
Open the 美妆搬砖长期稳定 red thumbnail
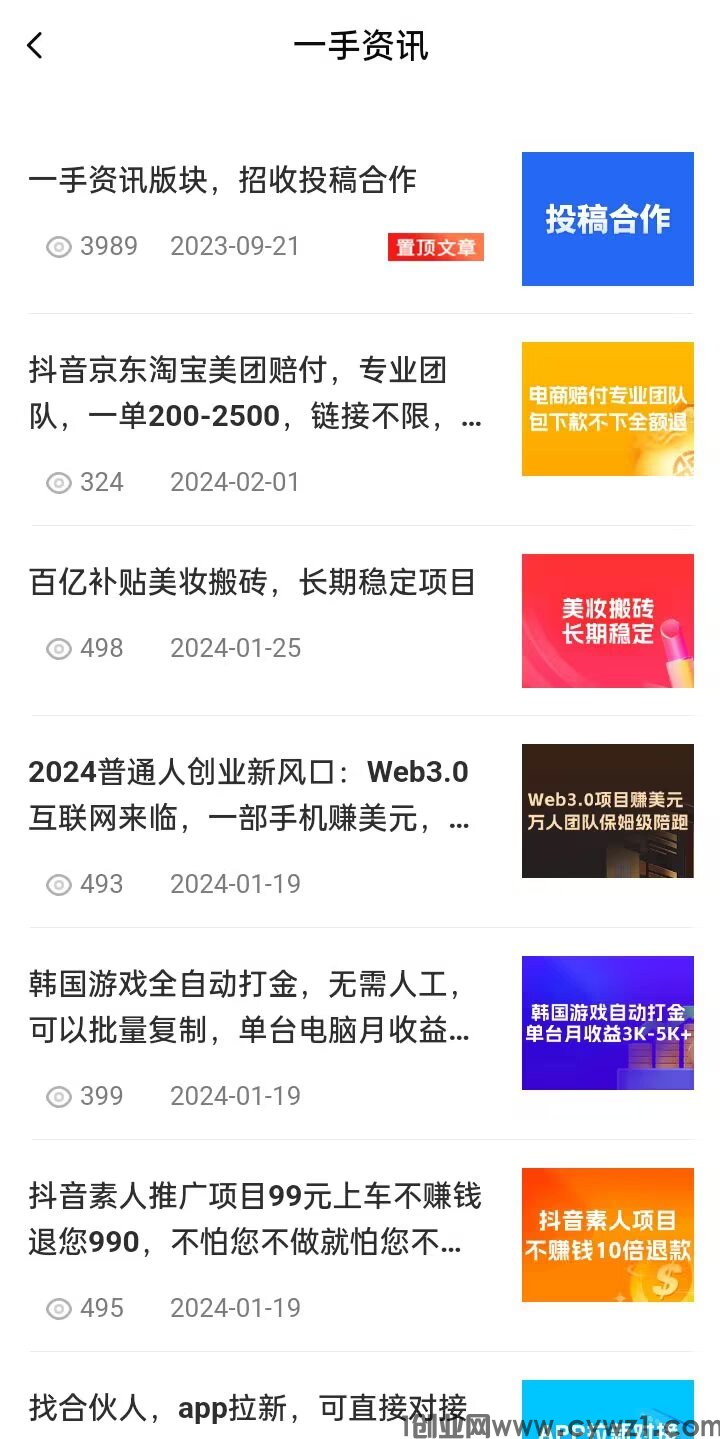(x=607, y=620)
